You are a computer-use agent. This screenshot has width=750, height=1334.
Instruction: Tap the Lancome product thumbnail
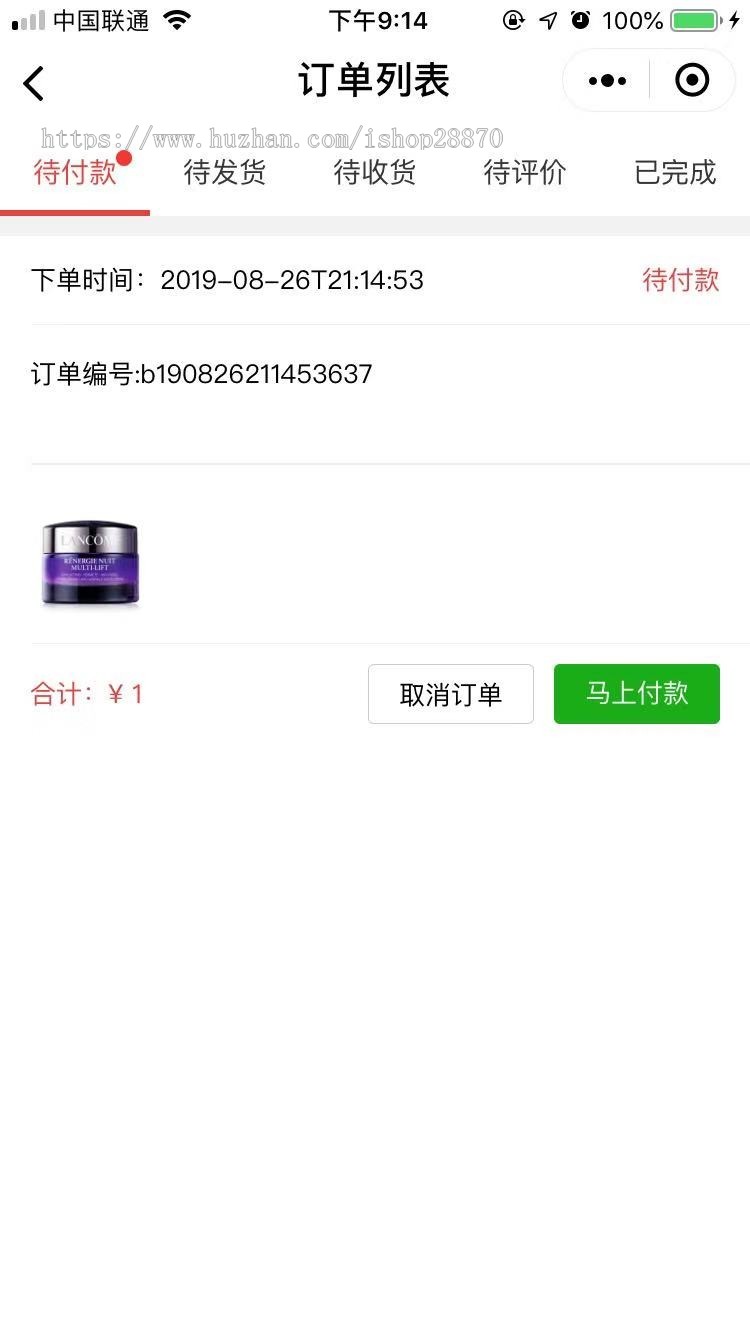point(90,564)
